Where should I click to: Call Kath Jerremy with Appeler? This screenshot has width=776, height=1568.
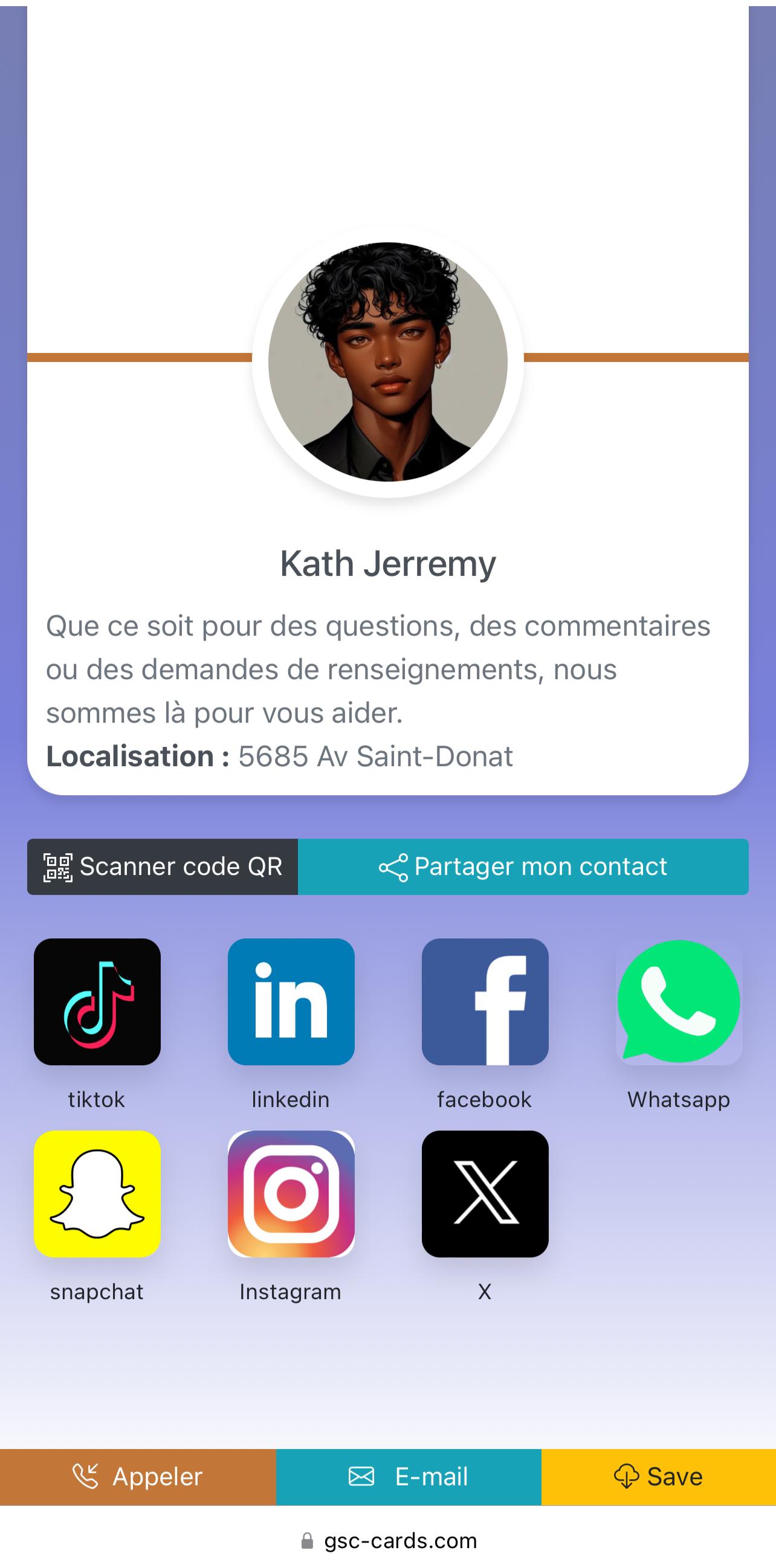click(x=138, y=1477)
